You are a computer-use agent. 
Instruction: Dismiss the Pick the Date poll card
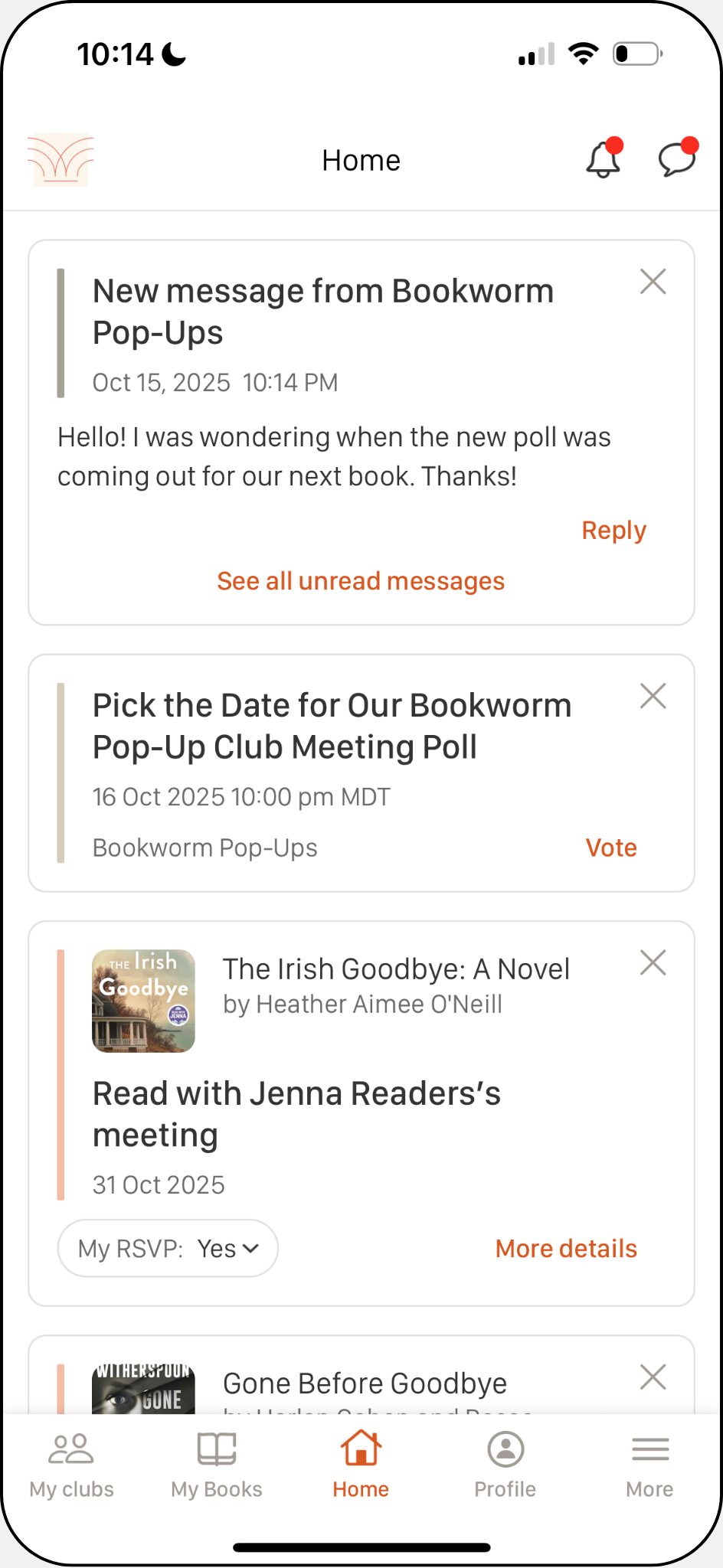coord(653,696)
